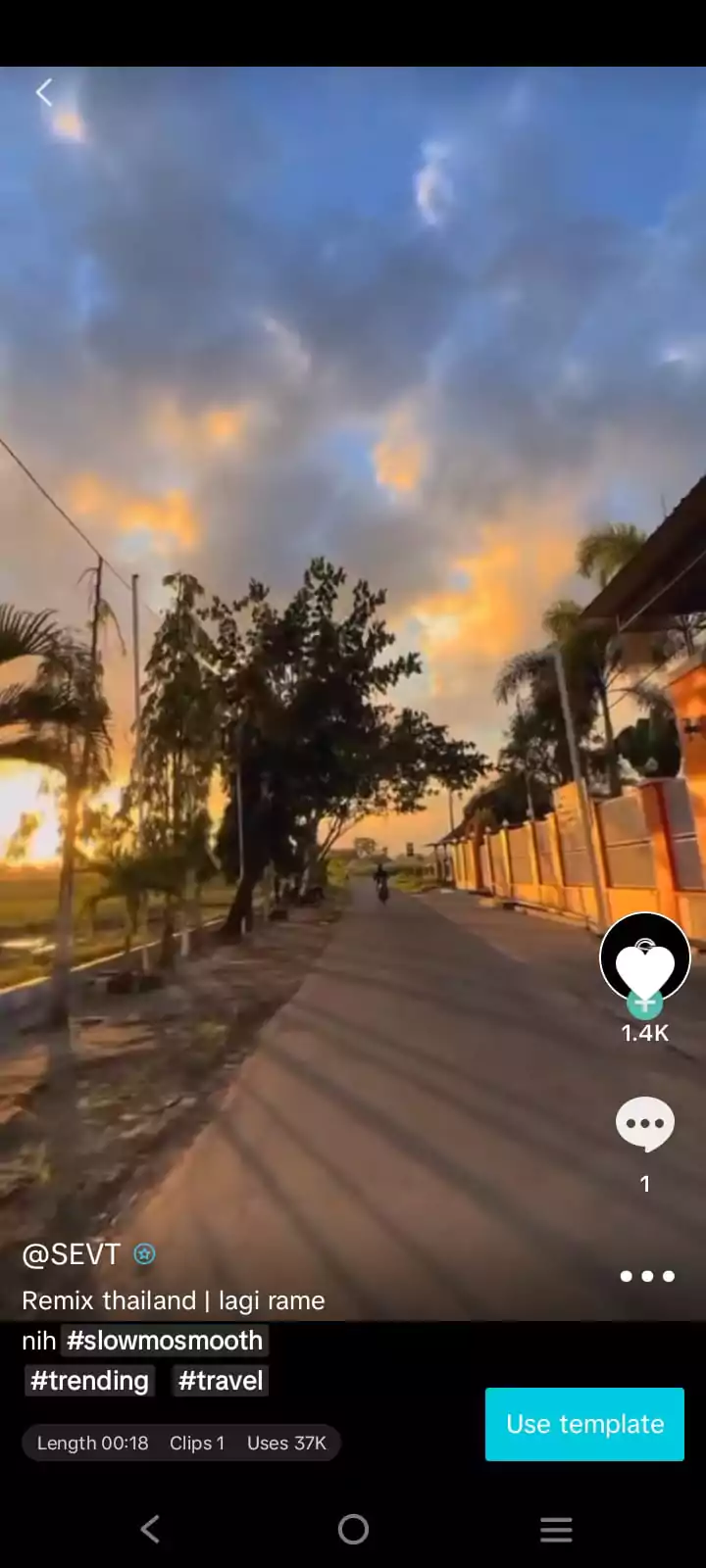
Task: Open the #trending hashtag
Action: [89, 1381]
